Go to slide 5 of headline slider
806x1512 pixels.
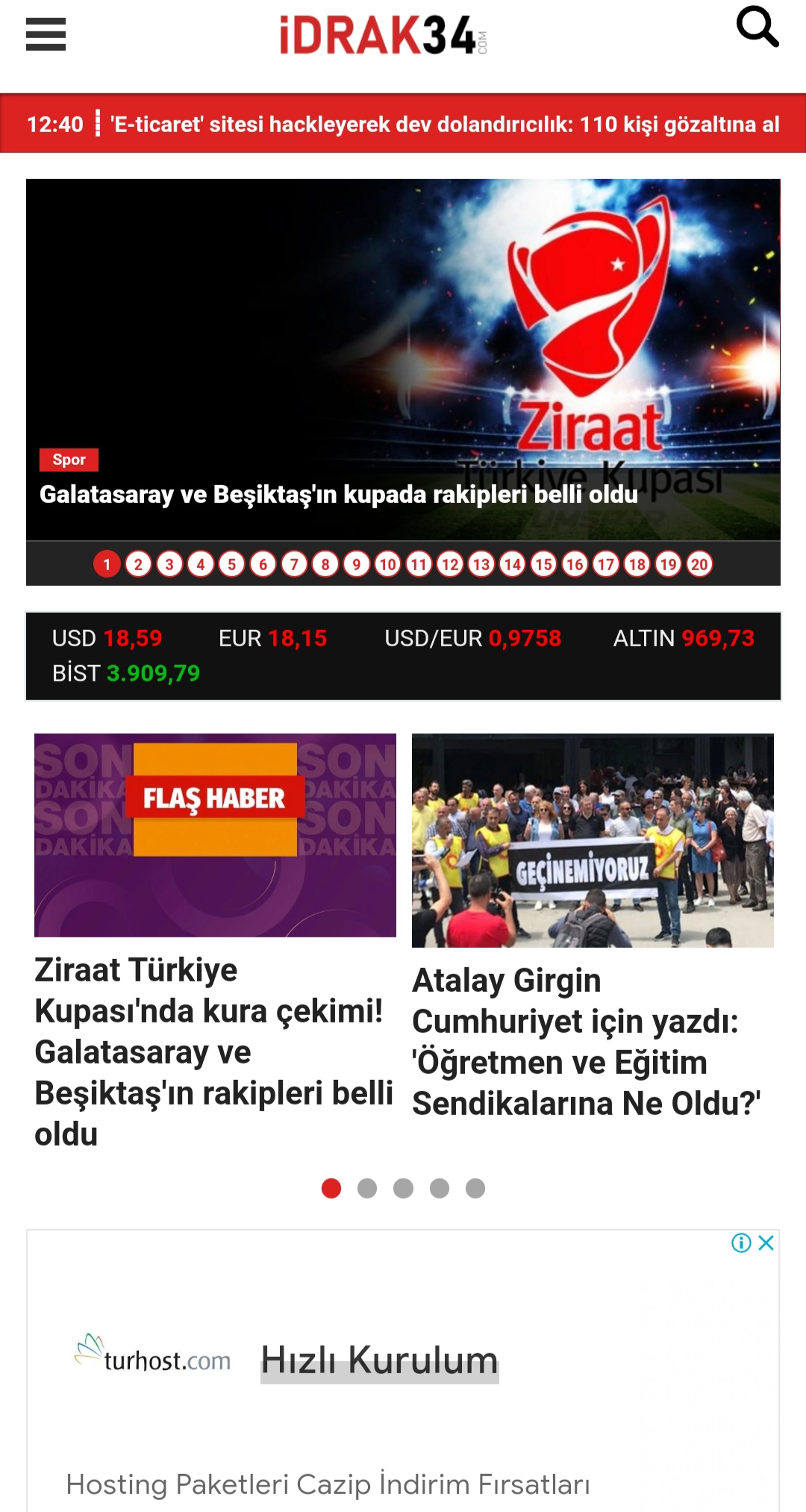coord(232,564)
